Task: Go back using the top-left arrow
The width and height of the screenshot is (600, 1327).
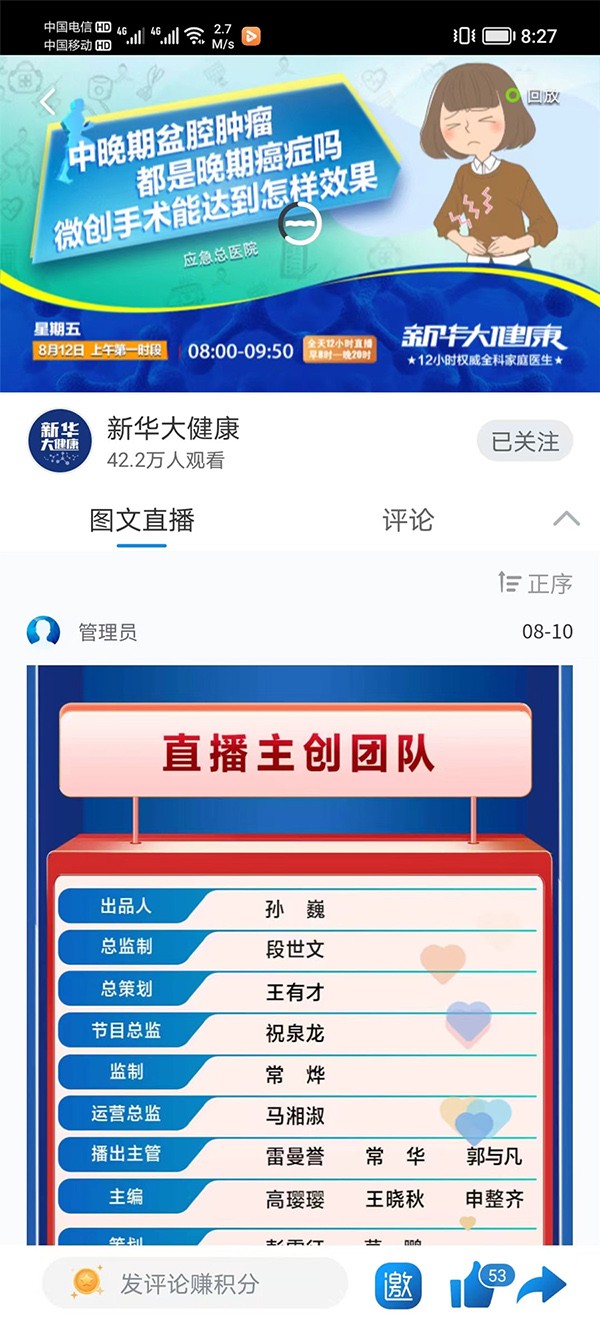Action: pyautogui.click(x=47, y=101)
